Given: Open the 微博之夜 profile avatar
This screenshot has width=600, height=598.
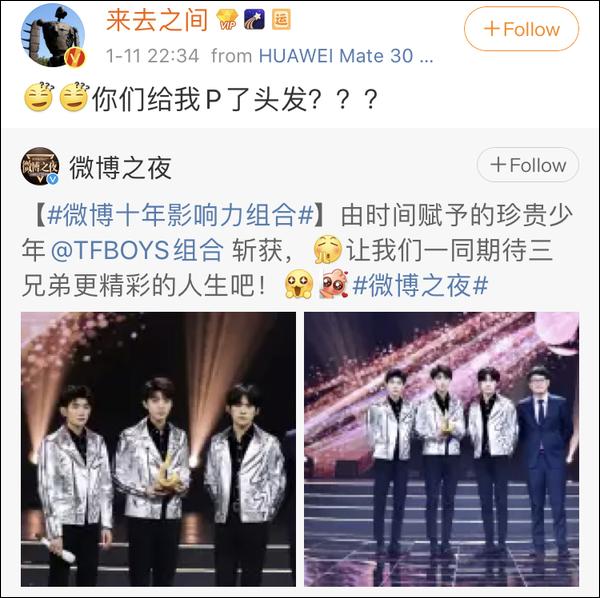Looking at the screenshot, I should click(x=40, y=166).
